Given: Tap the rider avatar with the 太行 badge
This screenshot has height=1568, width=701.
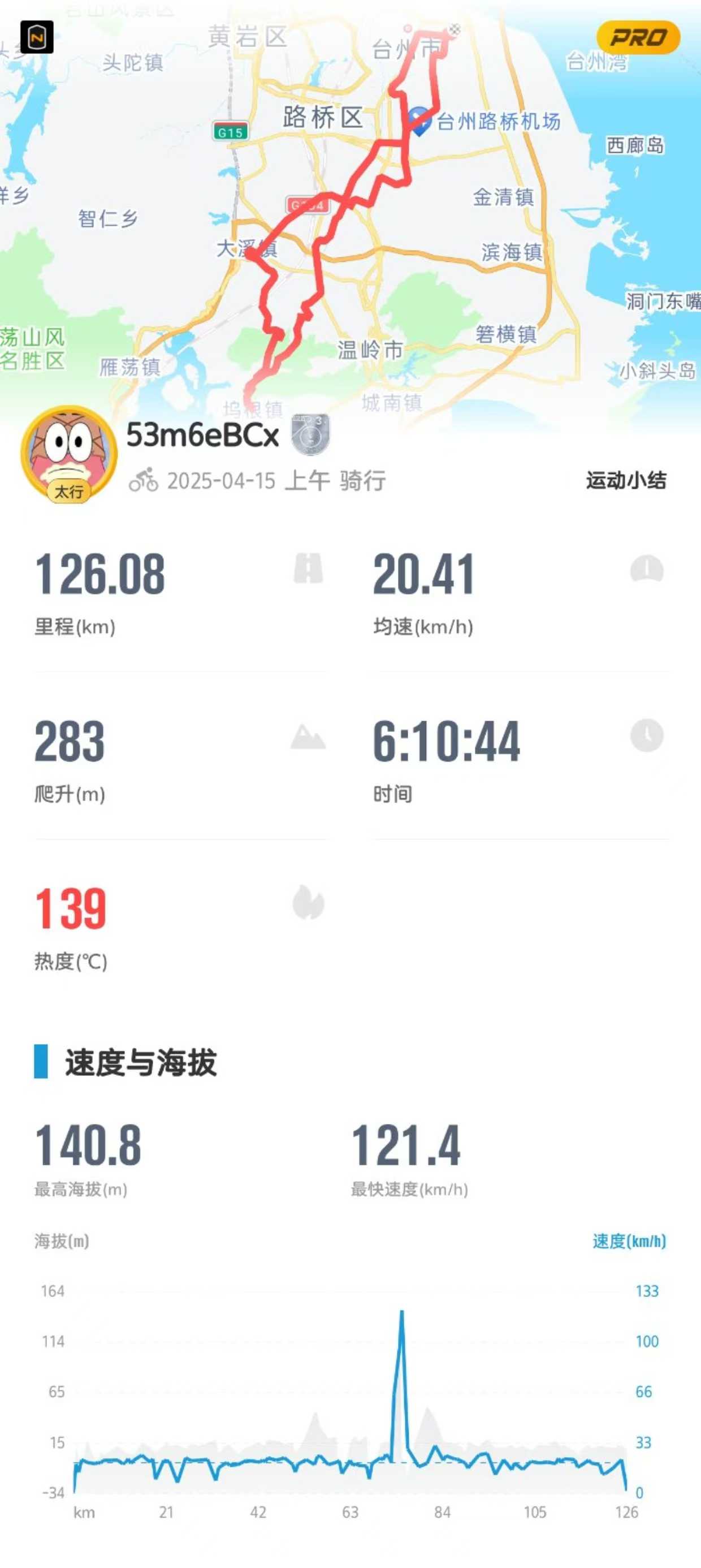Looking at the screenshot, I should 69,454.
